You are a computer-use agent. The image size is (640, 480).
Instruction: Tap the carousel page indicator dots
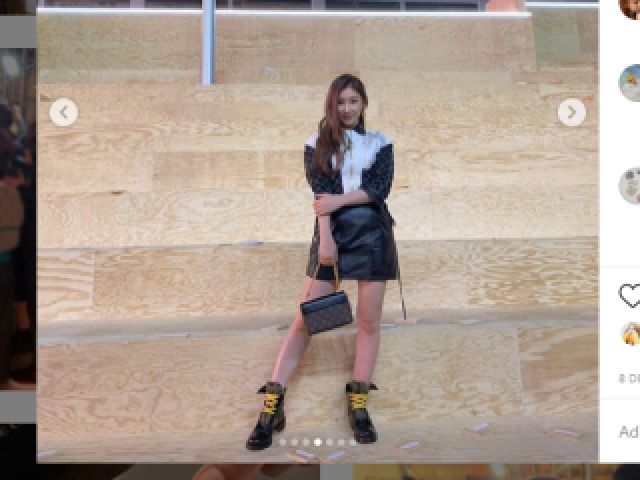pos(317,441)
